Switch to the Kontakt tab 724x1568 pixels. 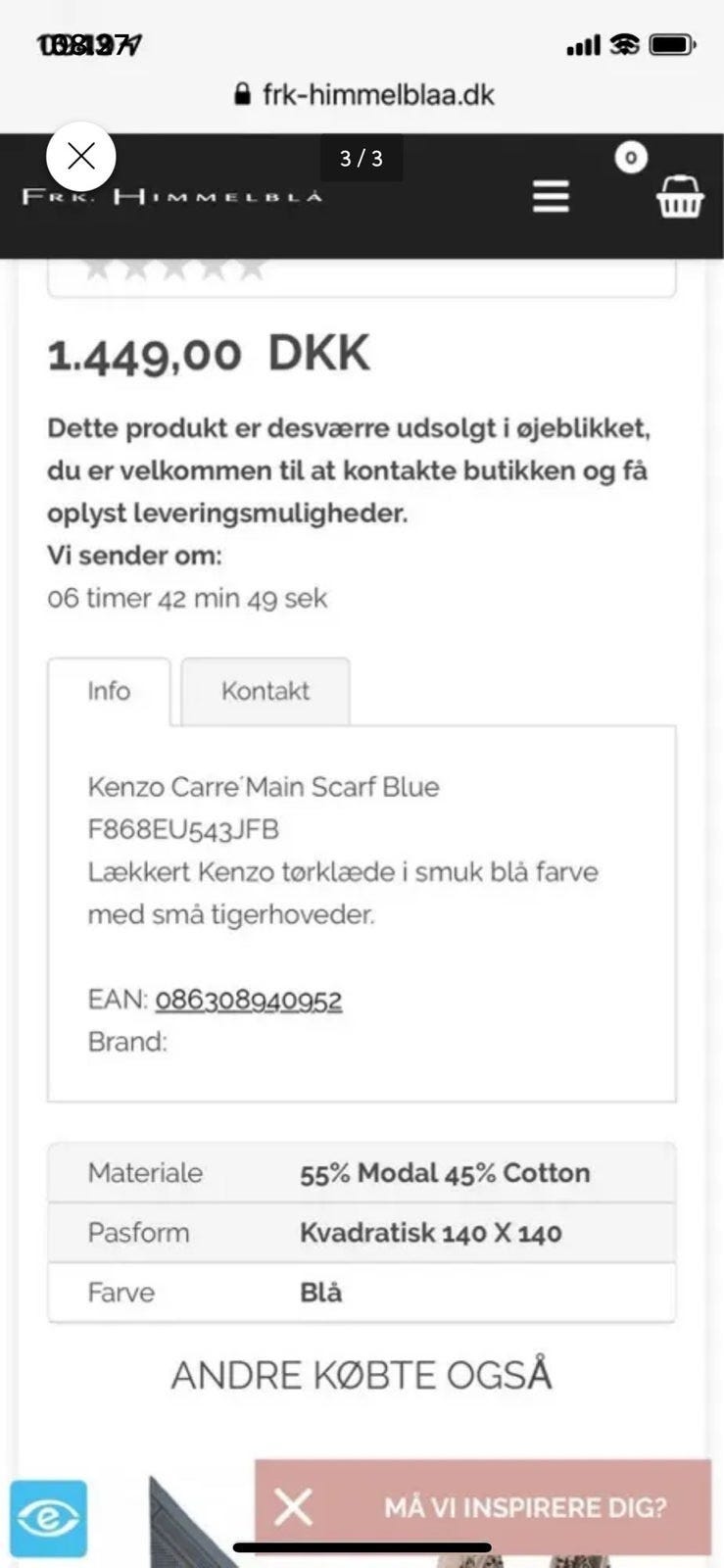pyautogui.click(x=265, y=691)
